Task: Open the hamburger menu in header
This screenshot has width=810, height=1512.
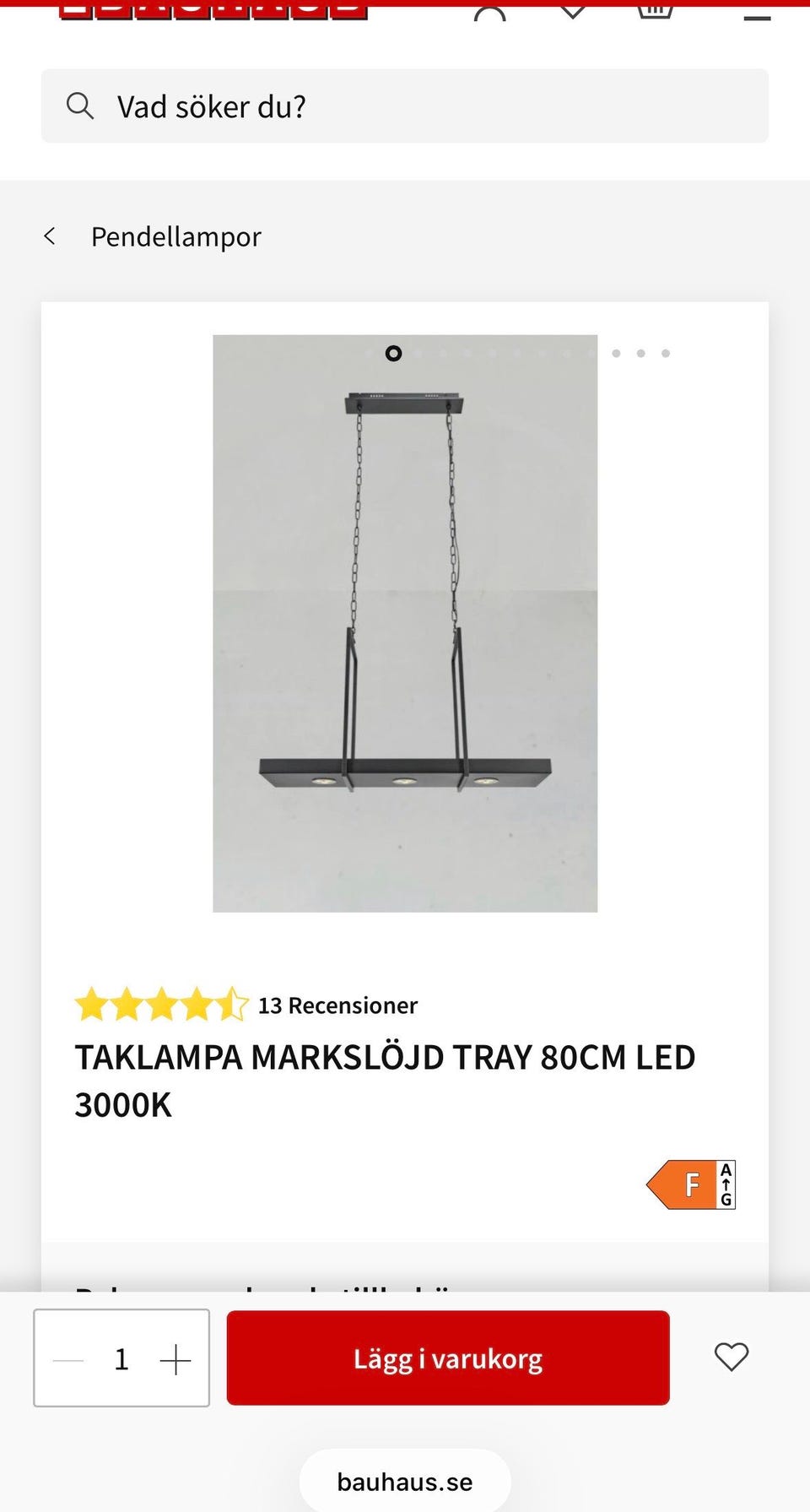Action: pos(757,14)
